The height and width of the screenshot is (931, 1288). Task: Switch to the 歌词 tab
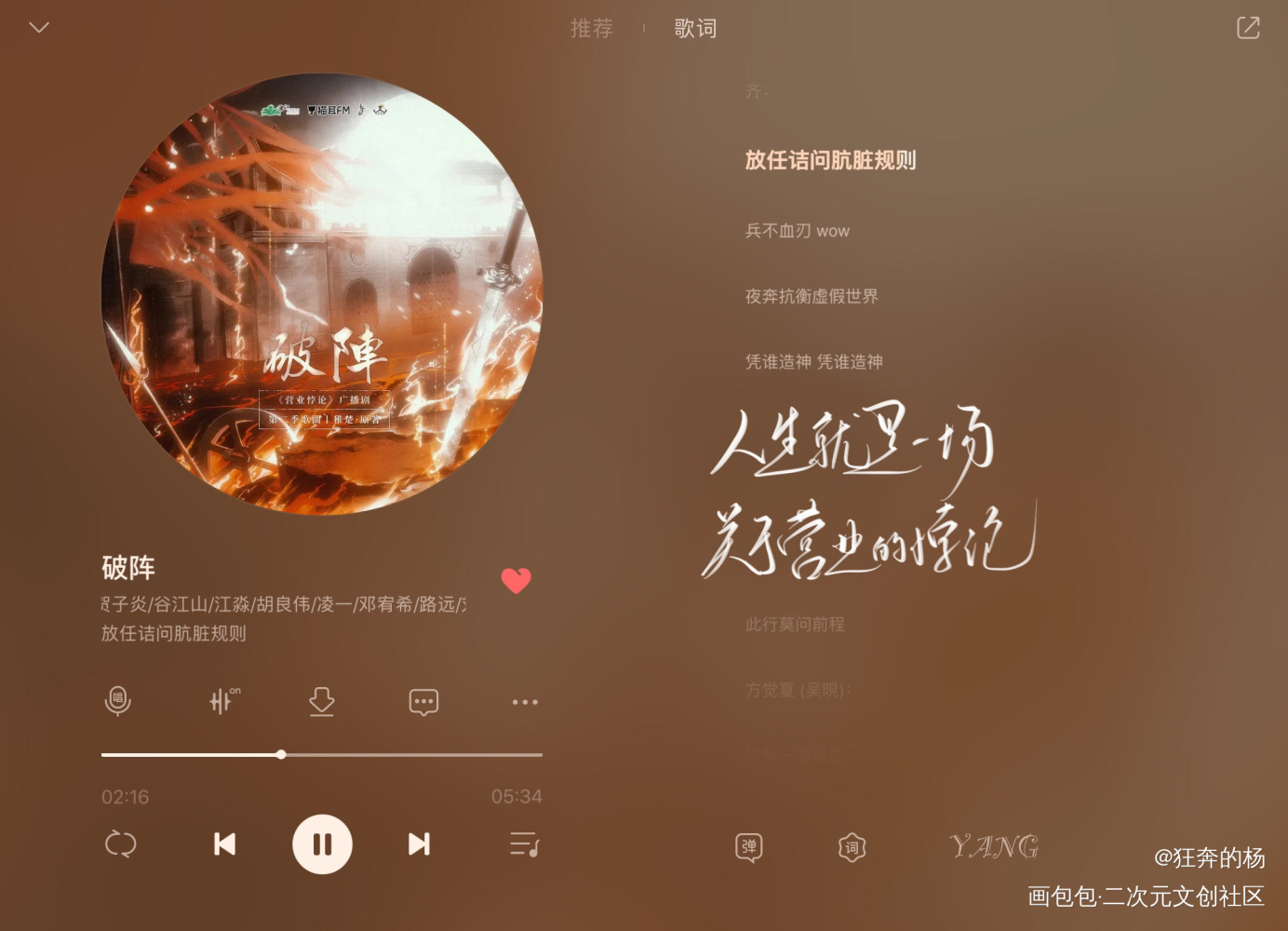click(x=695, y=29)
